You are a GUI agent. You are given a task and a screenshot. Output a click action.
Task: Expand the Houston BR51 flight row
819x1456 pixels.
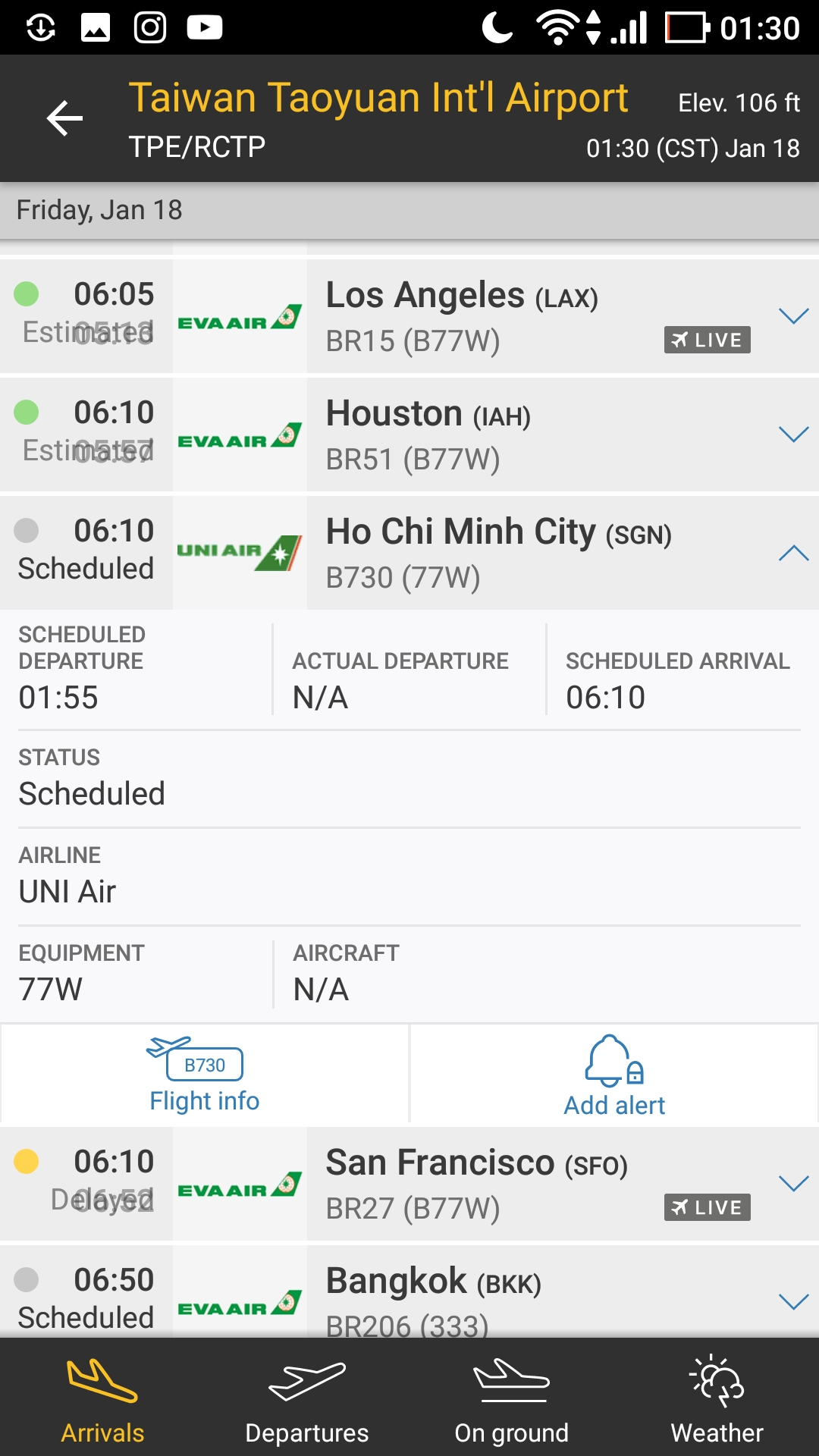(793, 435)
